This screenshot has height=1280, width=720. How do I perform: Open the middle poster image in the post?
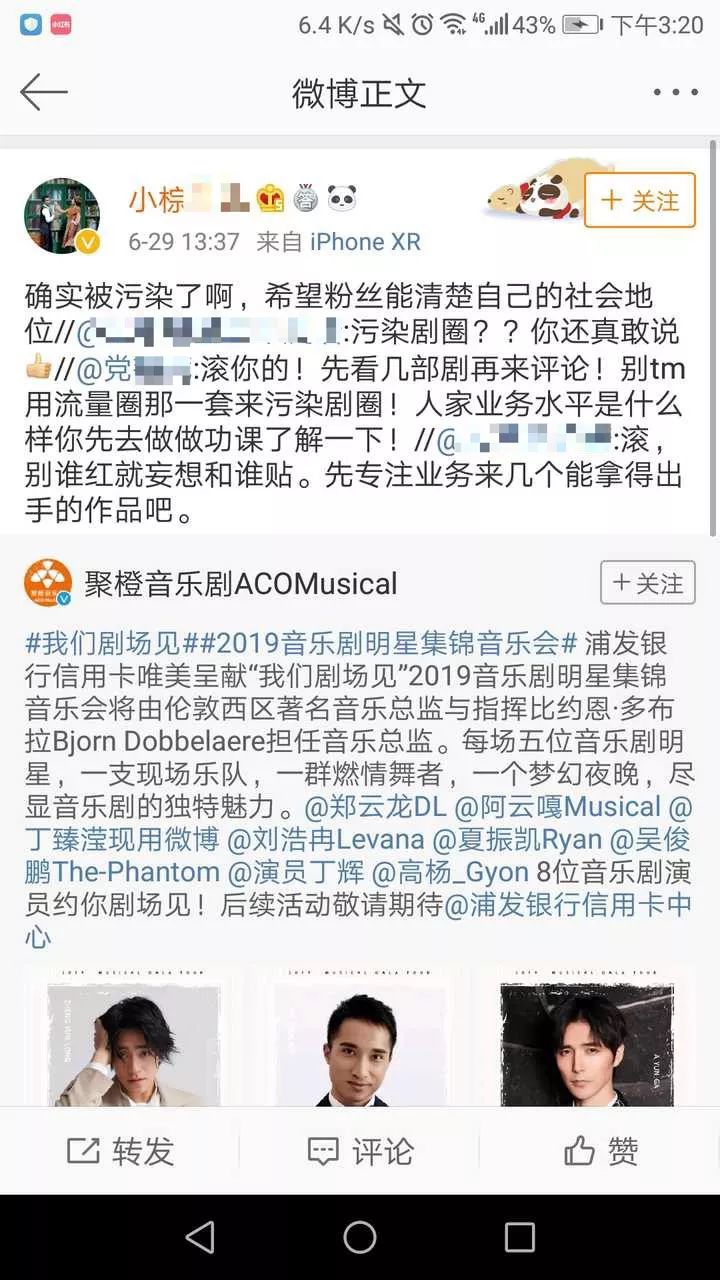pyautogui.click(x=360, y=1040)
